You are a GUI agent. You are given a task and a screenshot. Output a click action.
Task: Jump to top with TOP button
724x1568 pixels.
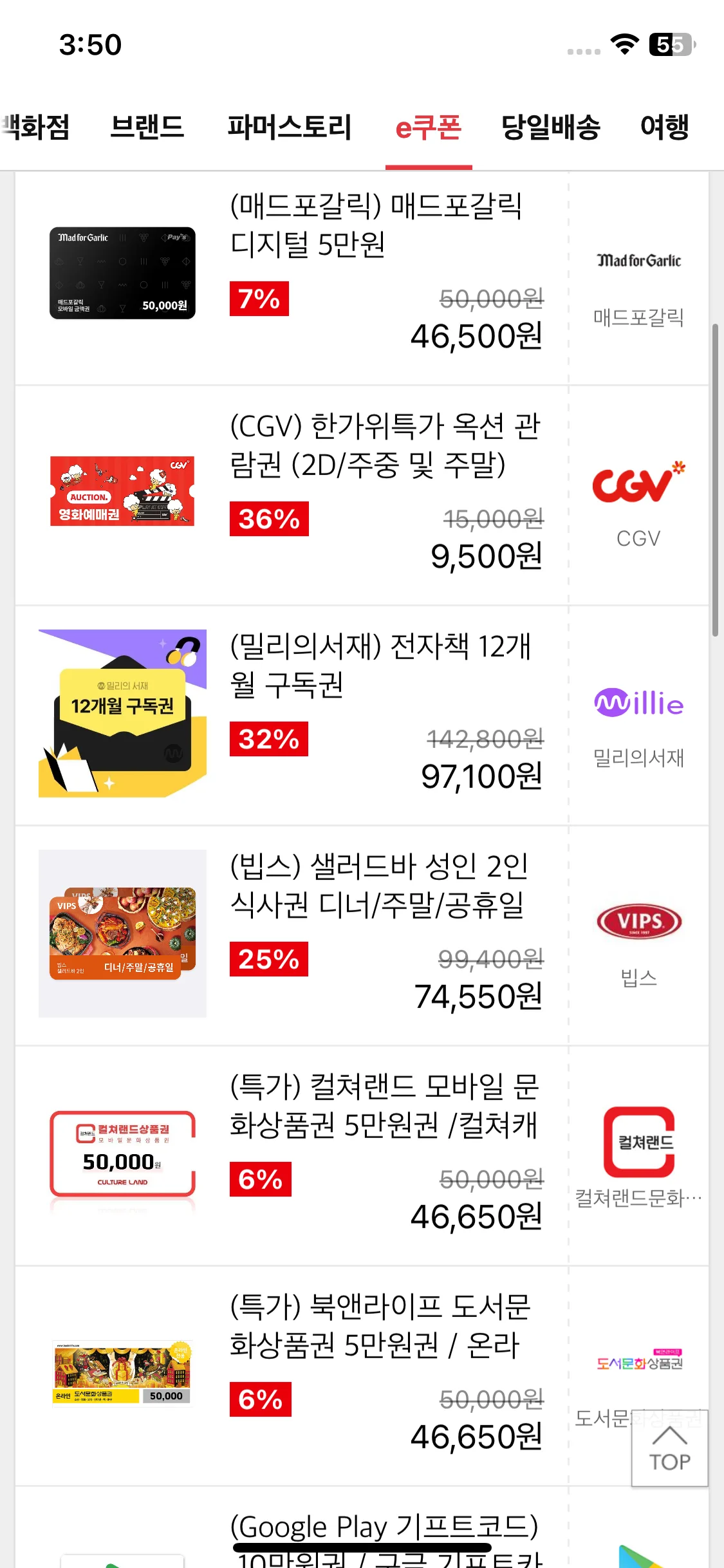coord(669,1448)
